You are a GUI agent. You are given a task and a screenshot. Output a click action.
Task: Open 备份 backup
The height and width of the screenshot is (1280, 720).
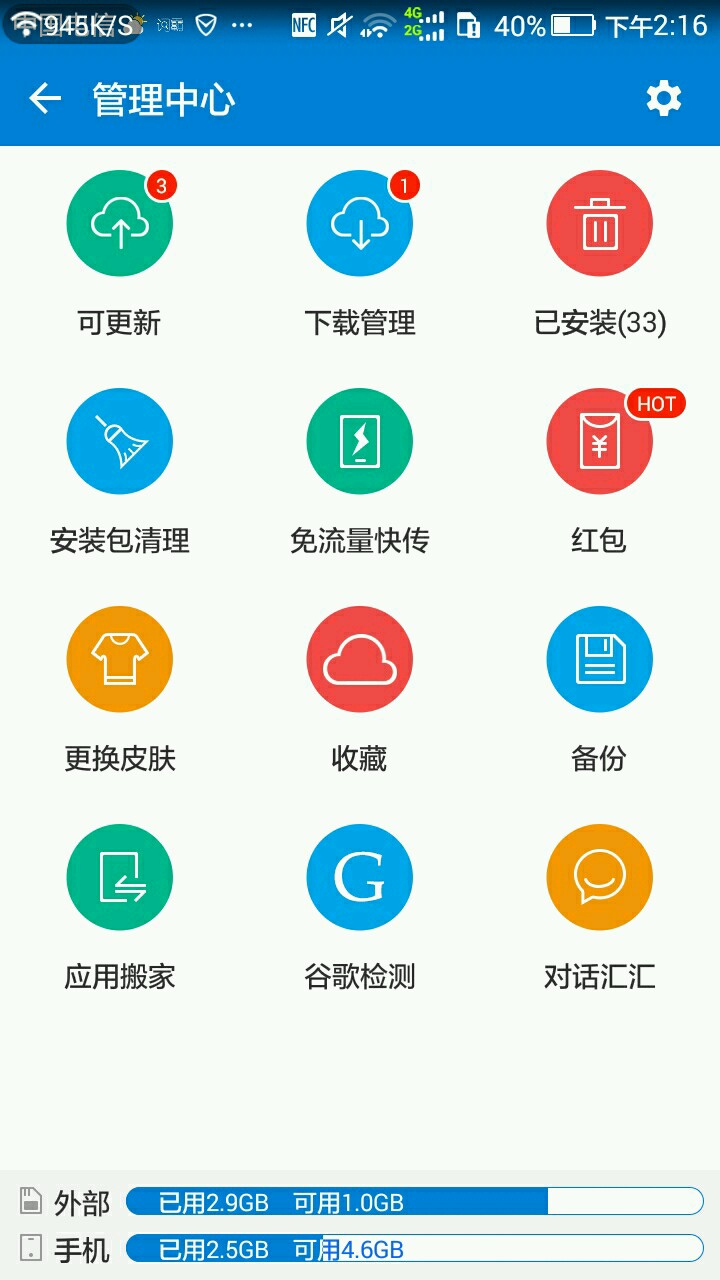click(x=600, y=660)
